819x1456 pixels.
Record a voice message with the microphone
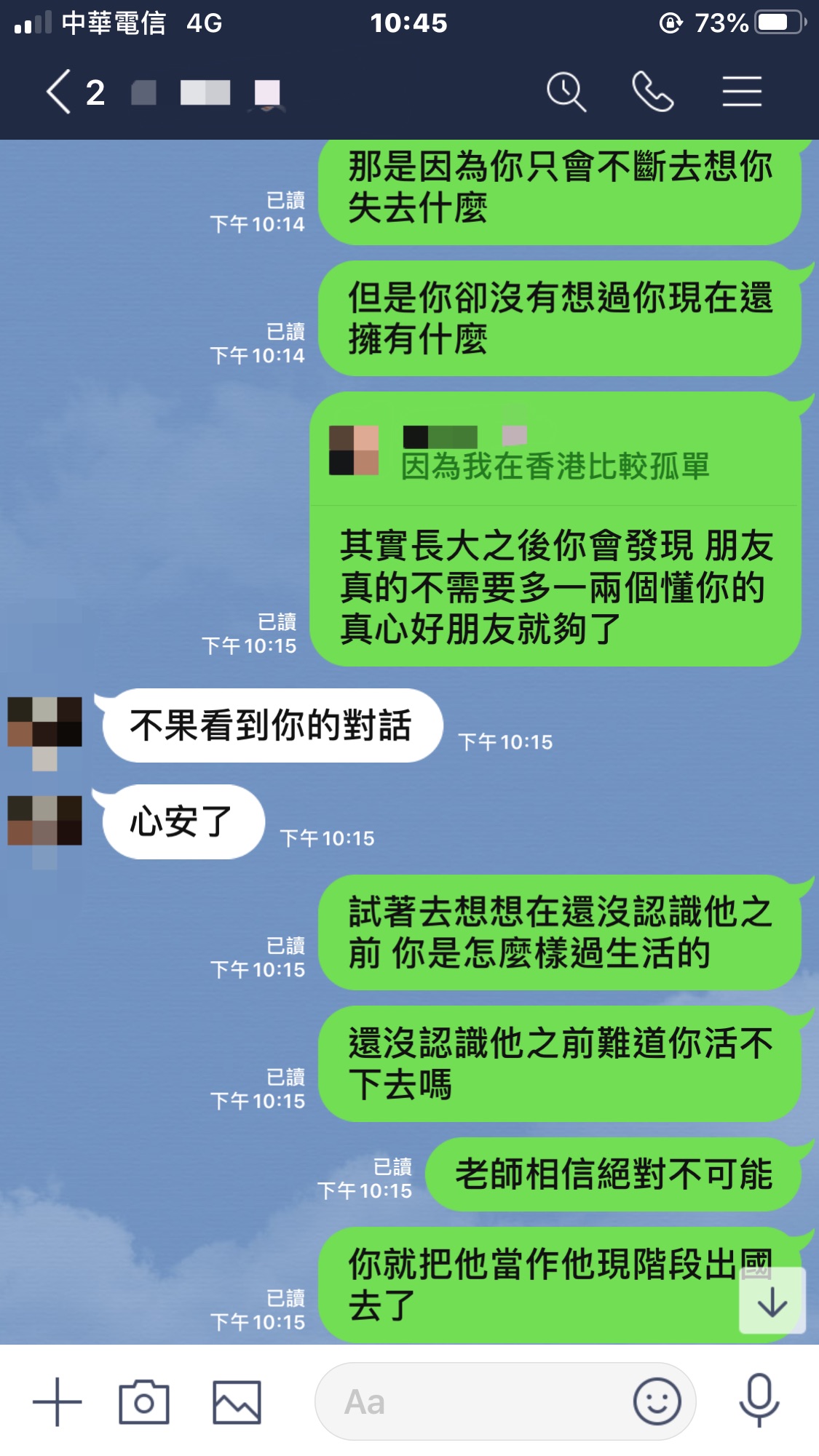point(759,1401)
